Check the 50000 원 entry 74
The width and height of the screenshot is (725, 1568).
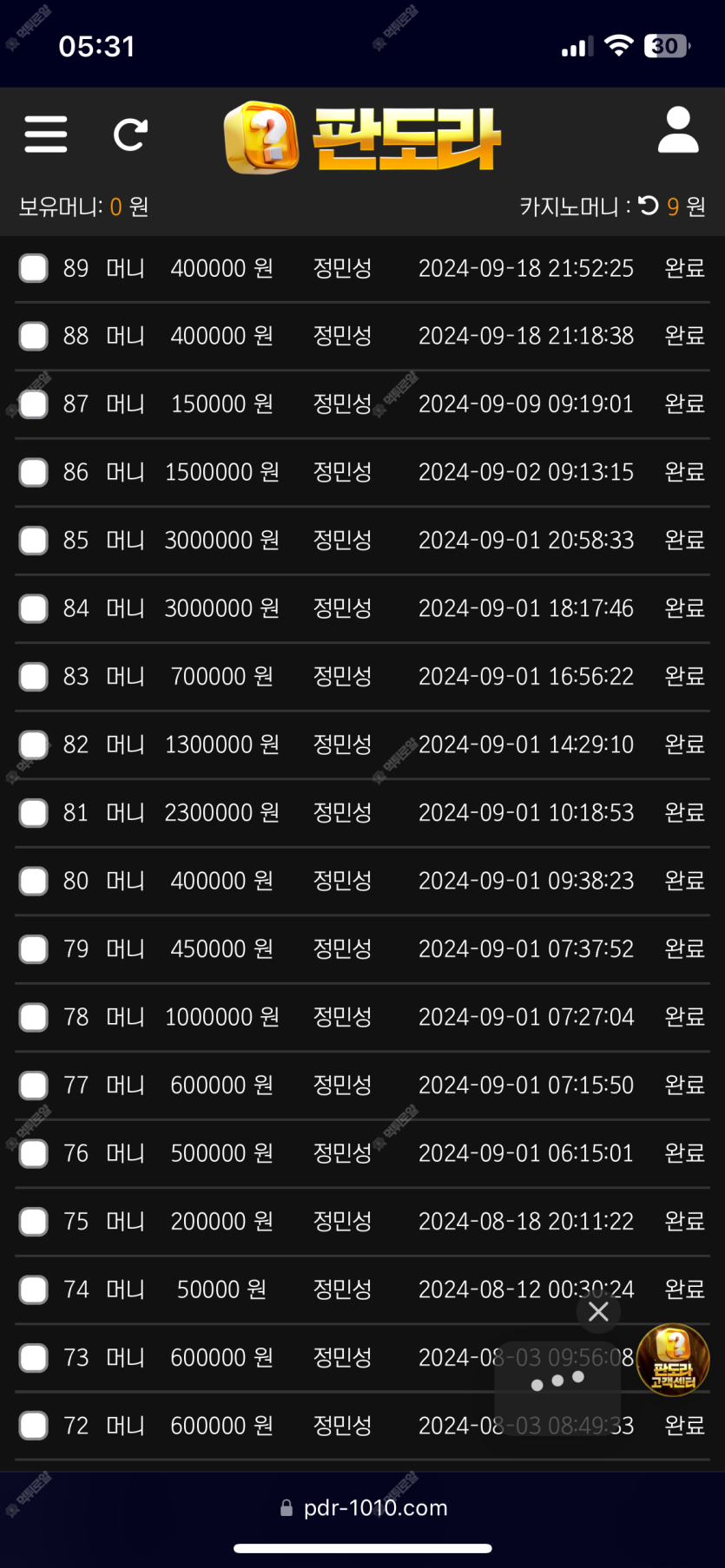click(x=34, y=1289)
